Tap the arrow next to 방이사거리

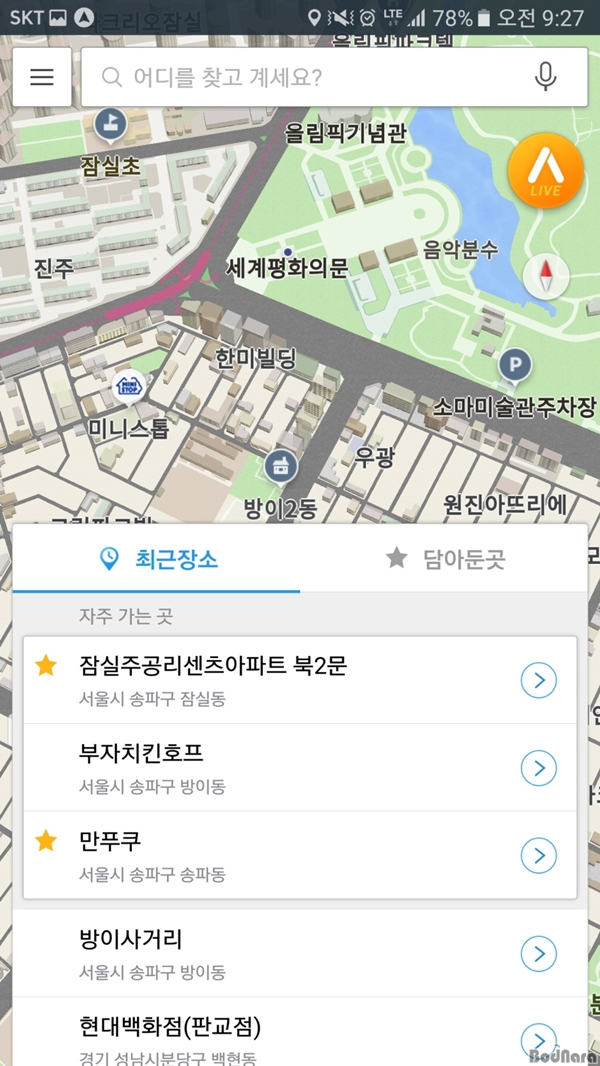tap(538, 954)
